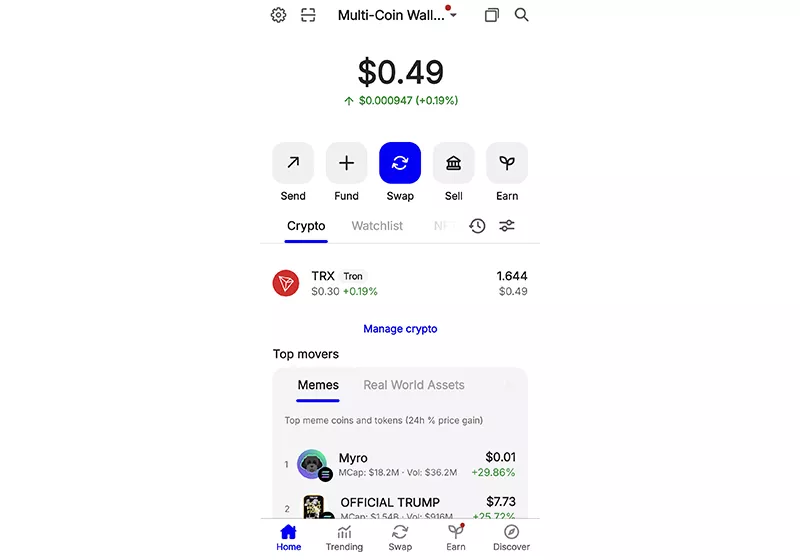Open the search magnifier
Viewport: 800px width, 560px height.
click(521, 15)
